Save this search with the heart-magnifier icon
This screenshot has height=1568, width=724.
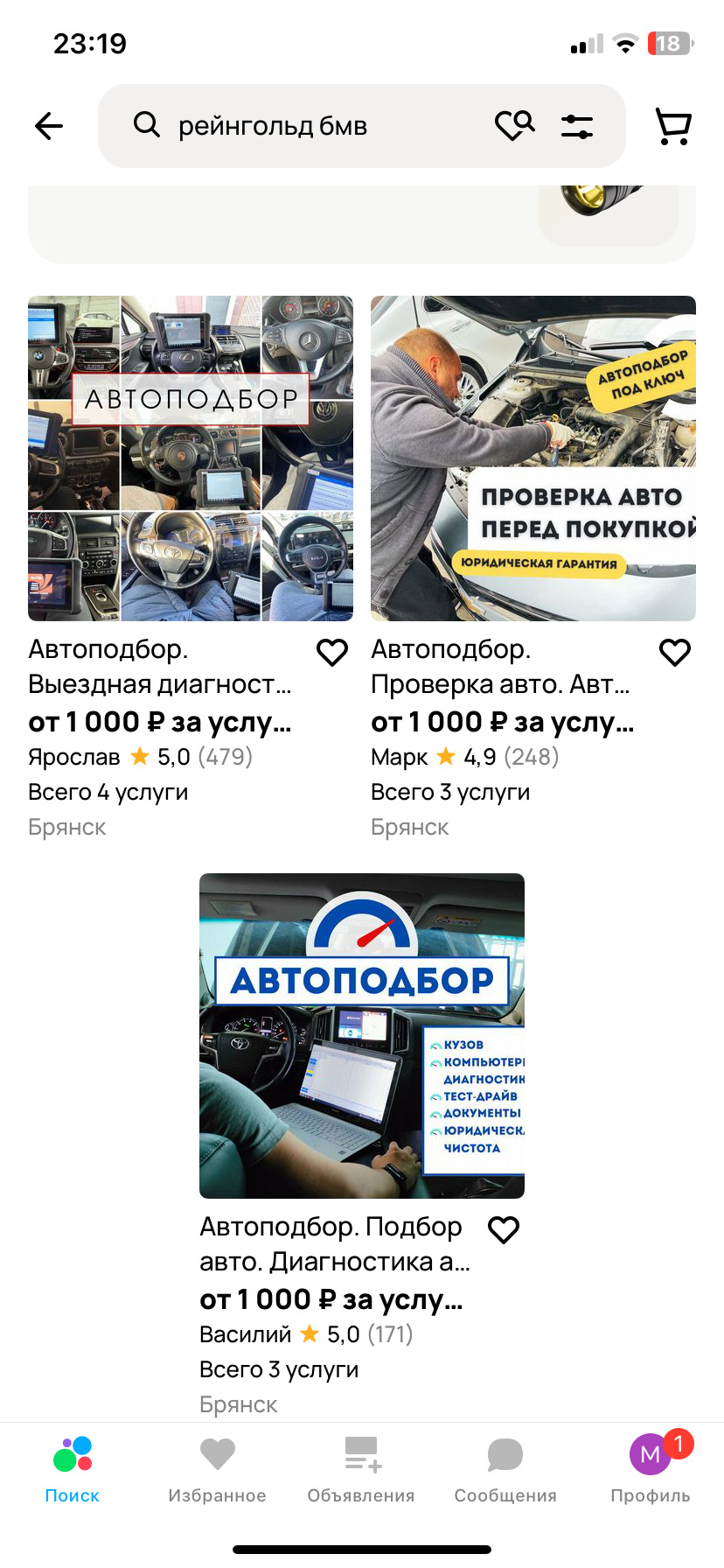(x=514, y=126)
